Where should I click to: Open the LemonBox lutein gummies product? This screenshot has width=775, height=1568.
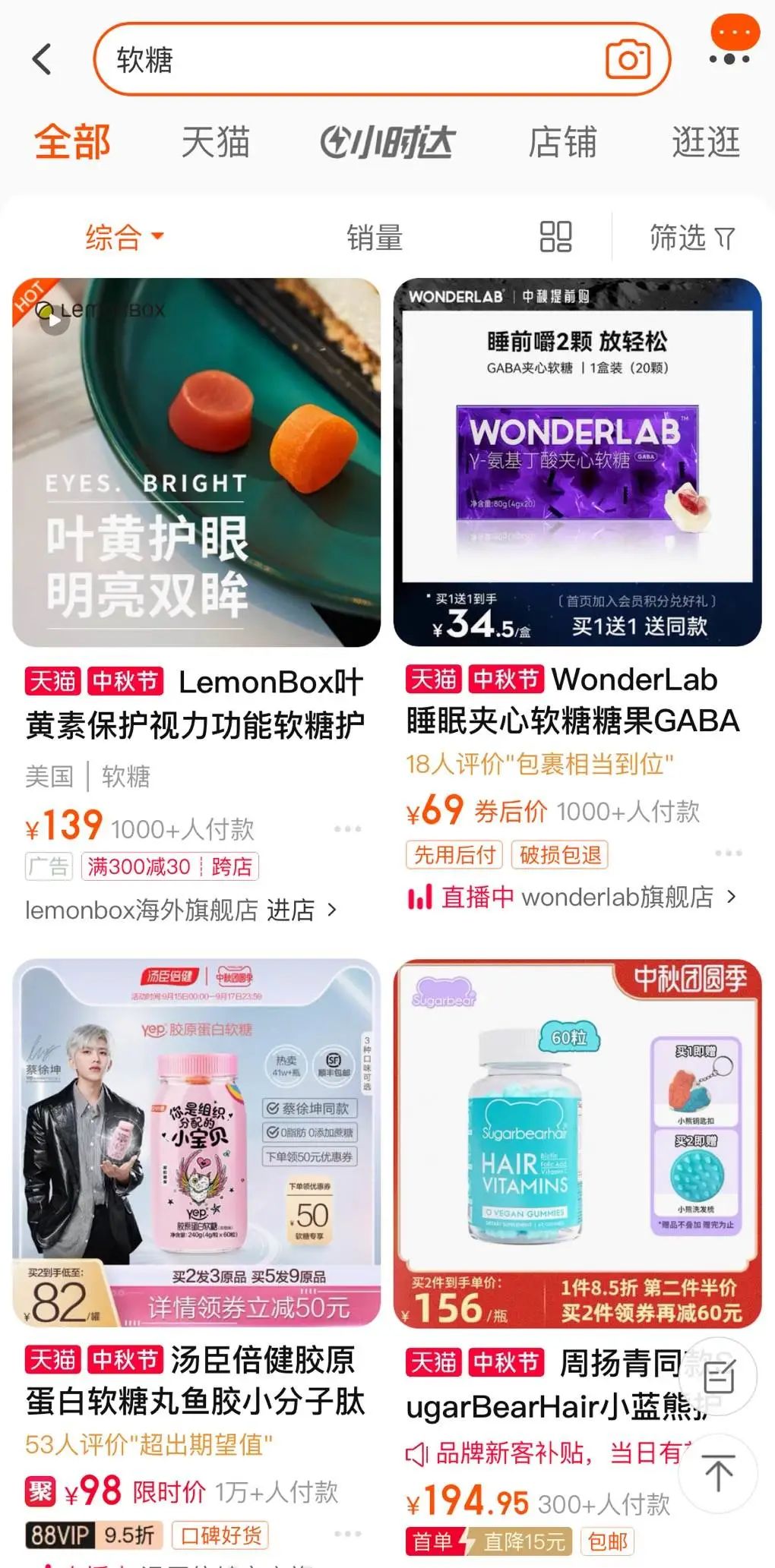[196, 463]
